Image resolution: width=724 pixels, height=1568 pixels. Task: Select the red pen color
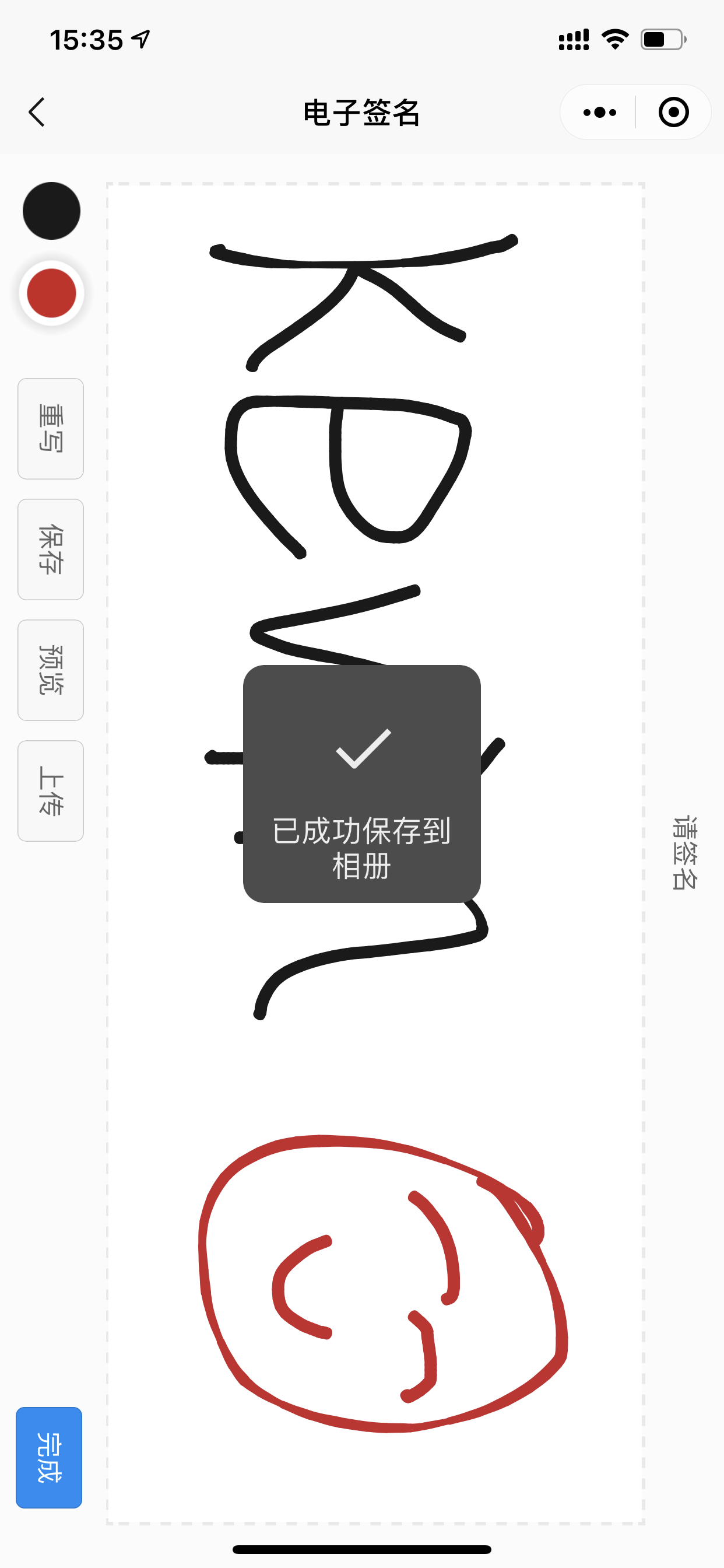coord(52,293)
